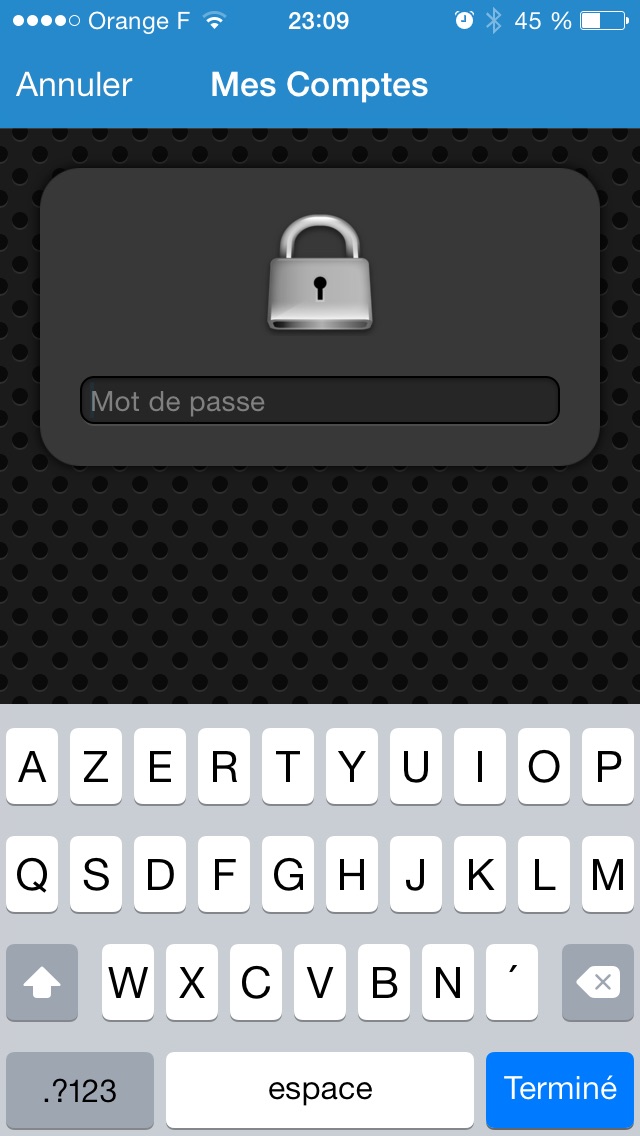Image resolution: width=640 pixels, height=1136 pixels.
Task: Tap Annuler to cancel
Action: coord(74,85)
